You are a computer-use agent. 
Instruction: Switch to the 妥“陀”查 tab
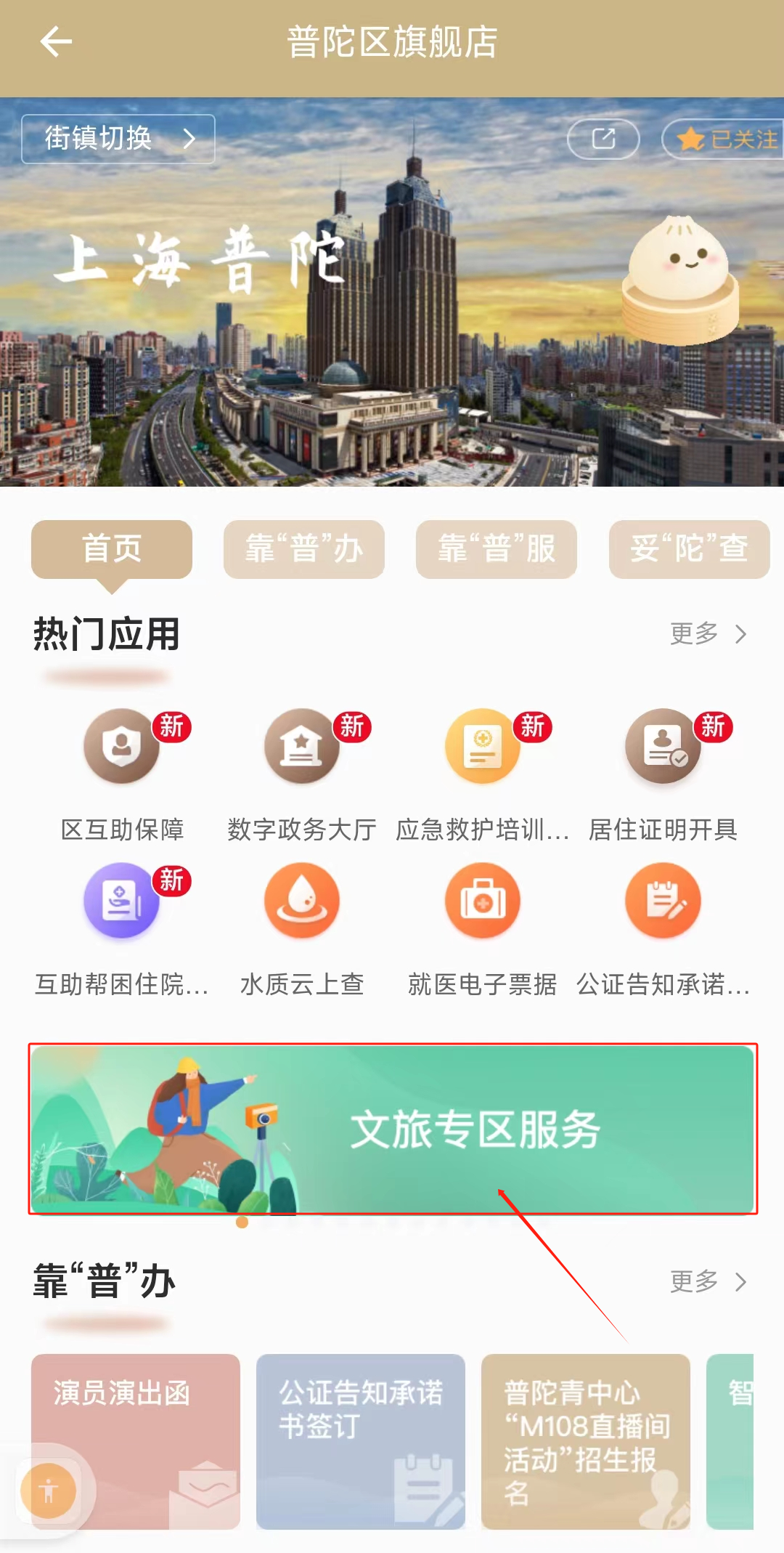(x=688, y=549)
